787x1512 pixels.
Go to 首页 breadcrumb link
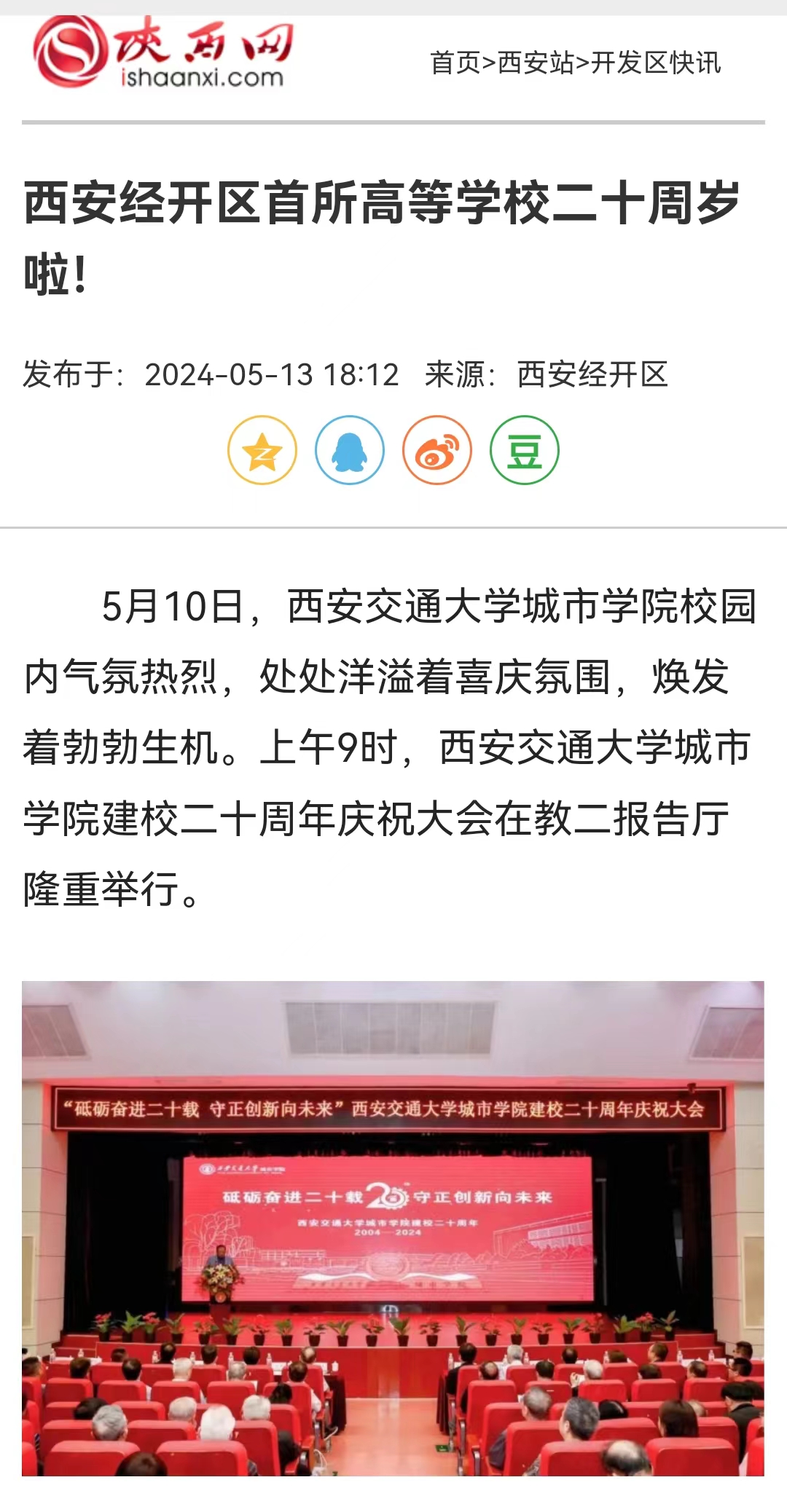point(455,63)
